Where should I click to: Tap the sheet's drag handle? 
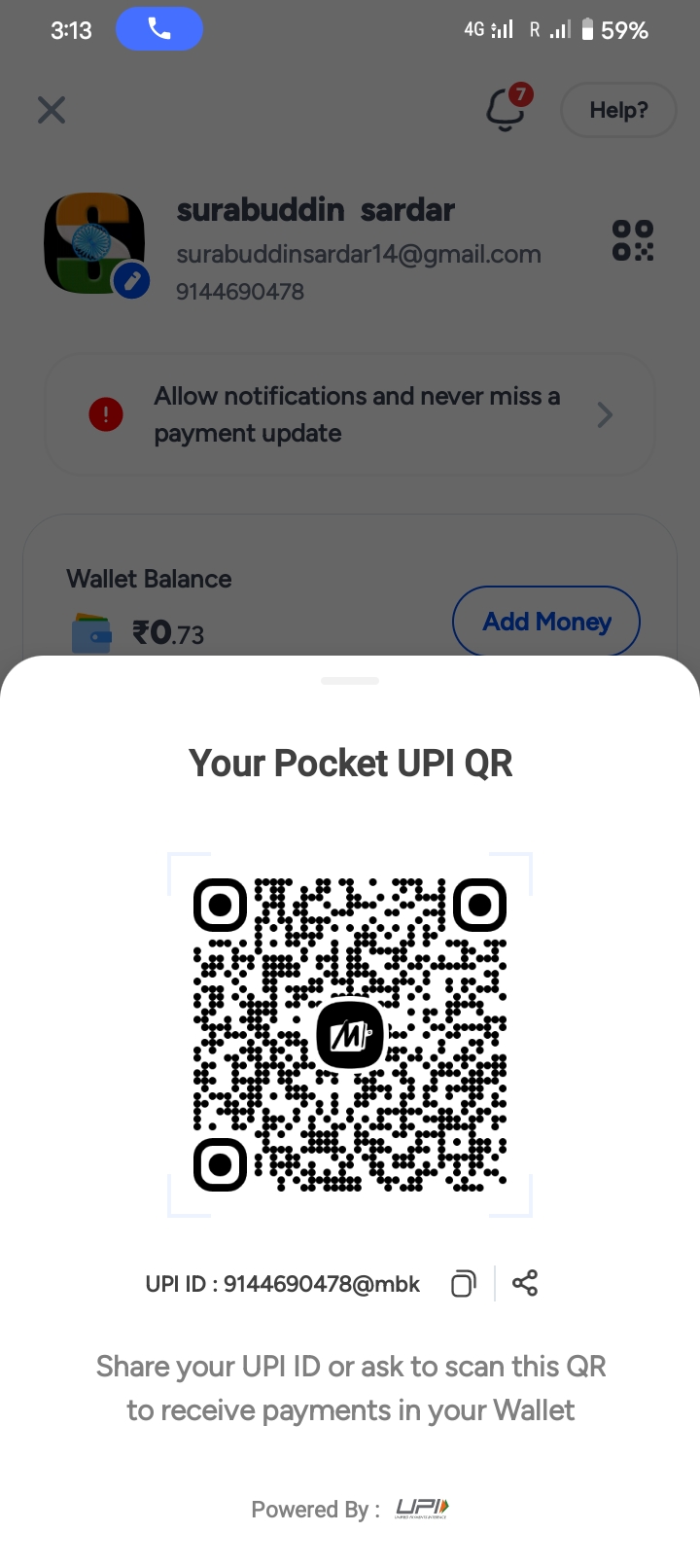(x=350, y=681)
